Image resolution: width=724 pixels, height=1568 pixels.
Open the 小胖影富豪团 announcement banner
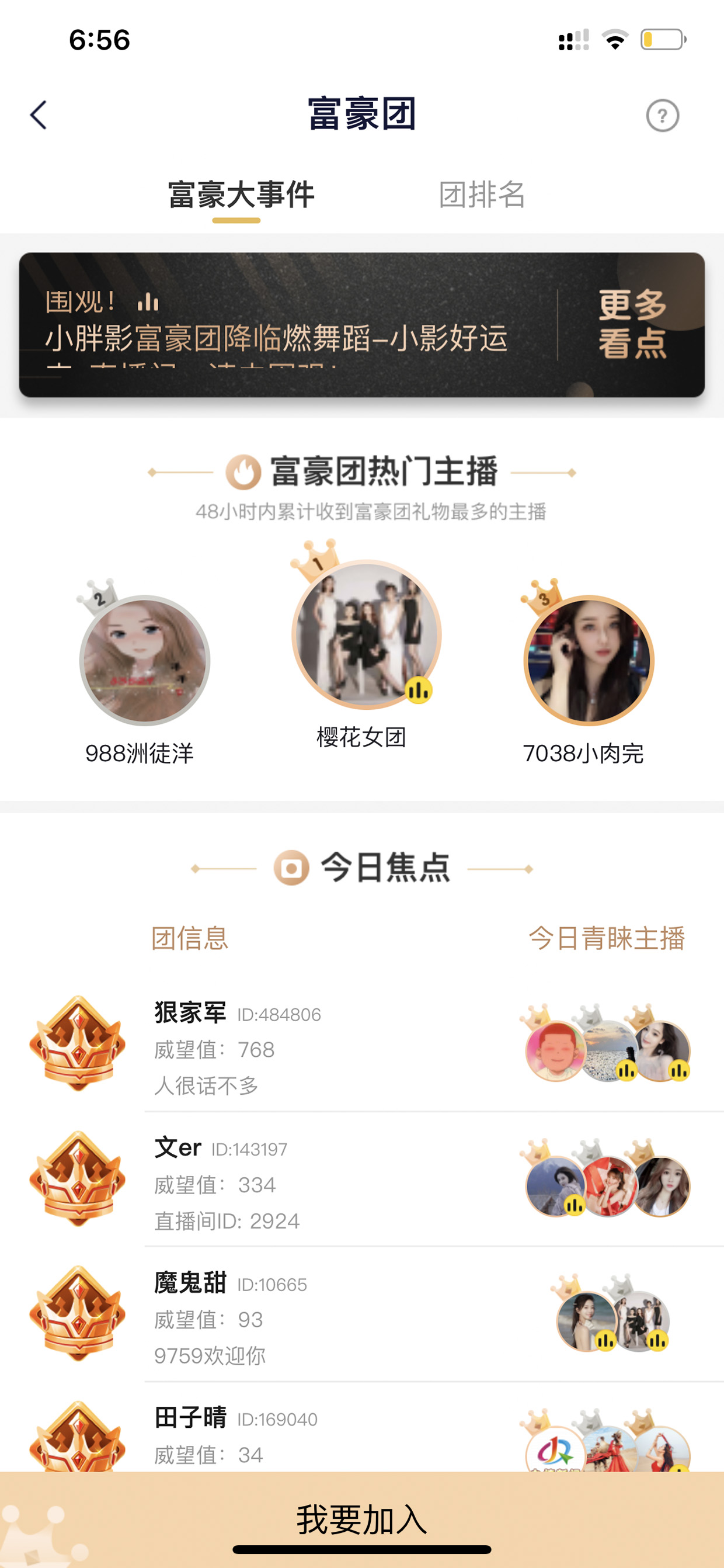(286, 325)
